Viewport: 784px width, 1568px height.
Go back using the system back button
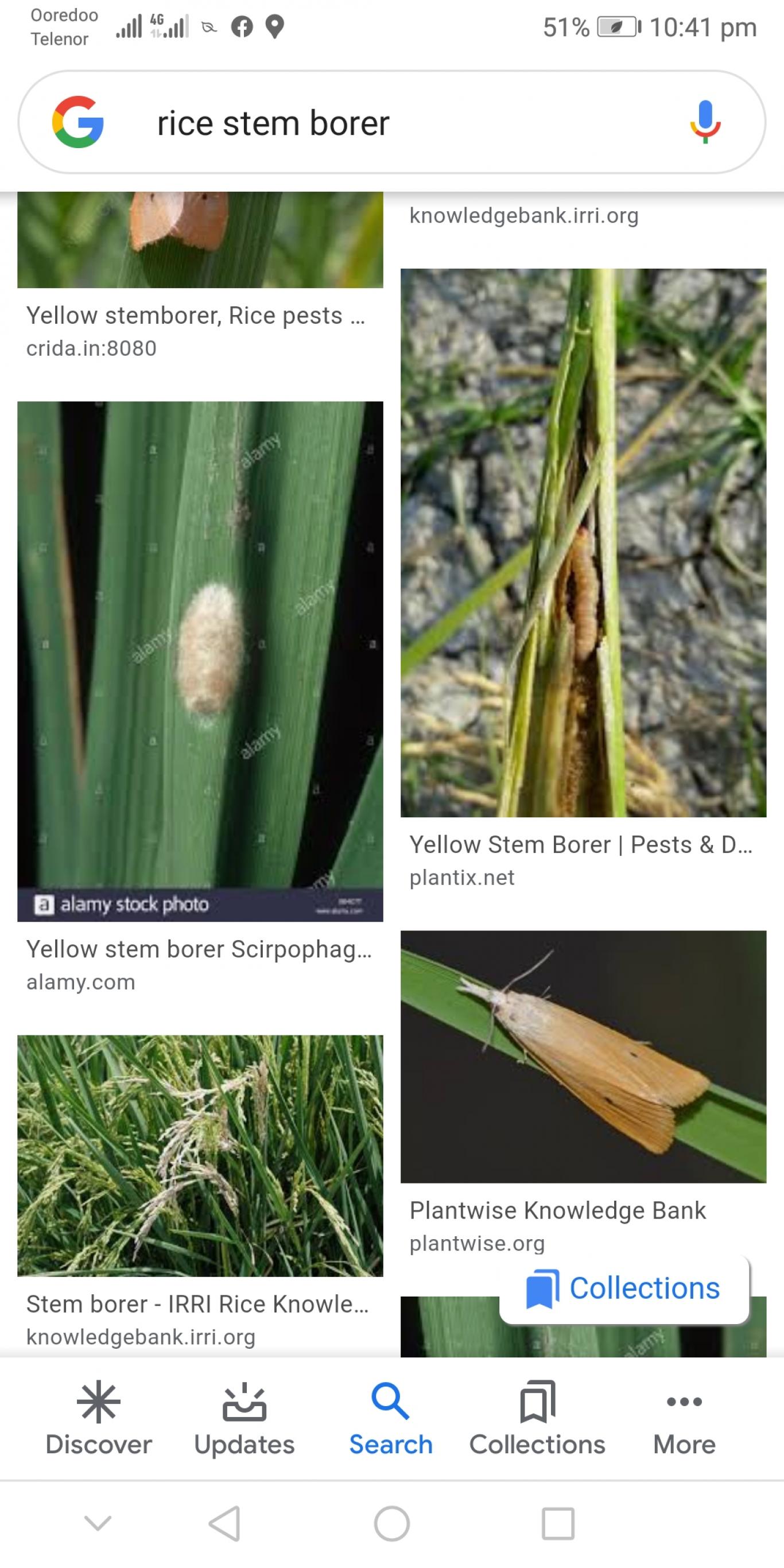click(x=224, y=1524)
